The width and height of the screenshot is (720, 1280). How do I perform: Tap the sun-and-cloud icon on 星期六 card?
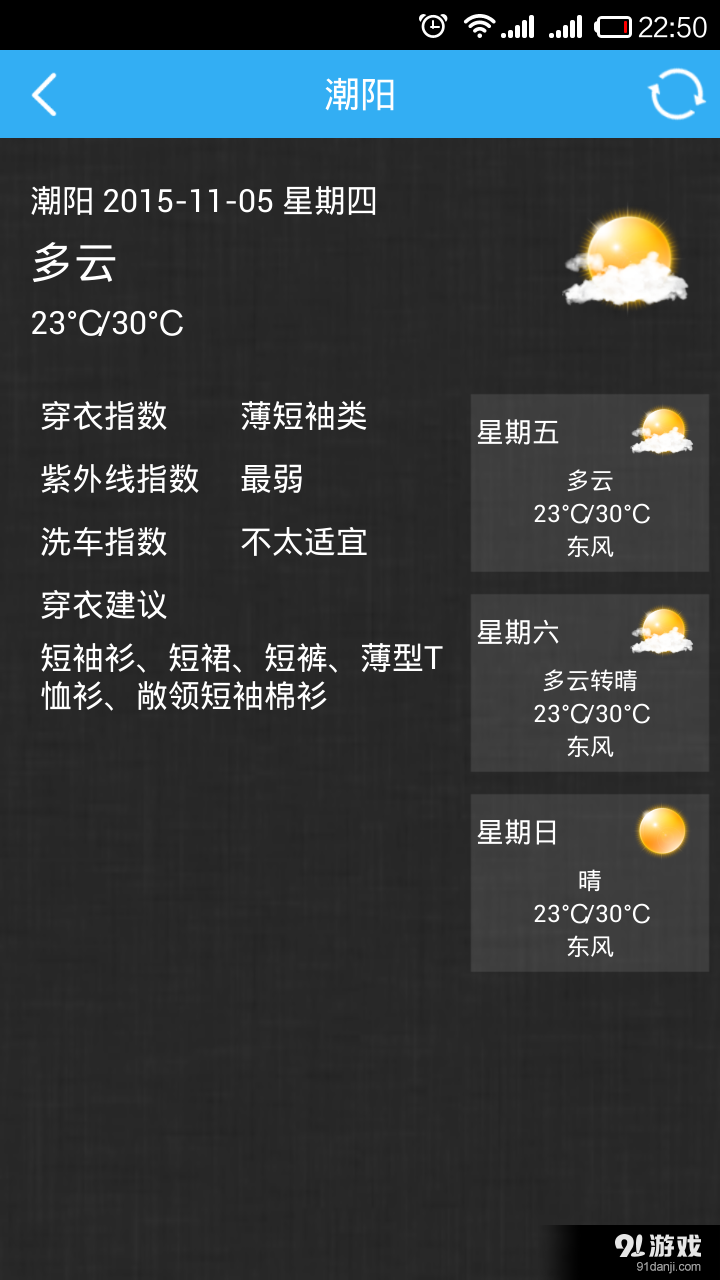click(x=662, y=630)
